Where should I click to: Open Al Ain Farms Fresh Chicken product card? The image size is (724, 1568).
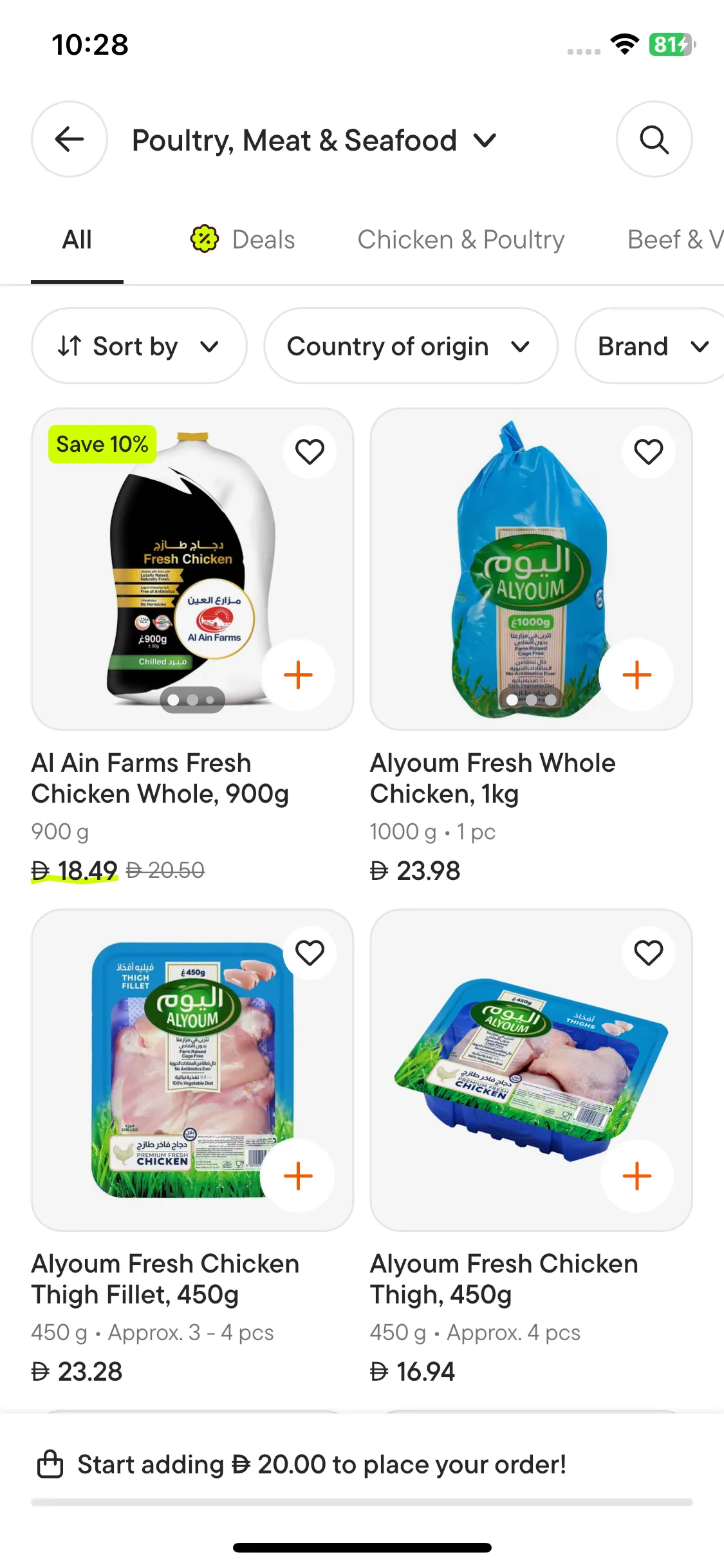(x=160, y=778)
